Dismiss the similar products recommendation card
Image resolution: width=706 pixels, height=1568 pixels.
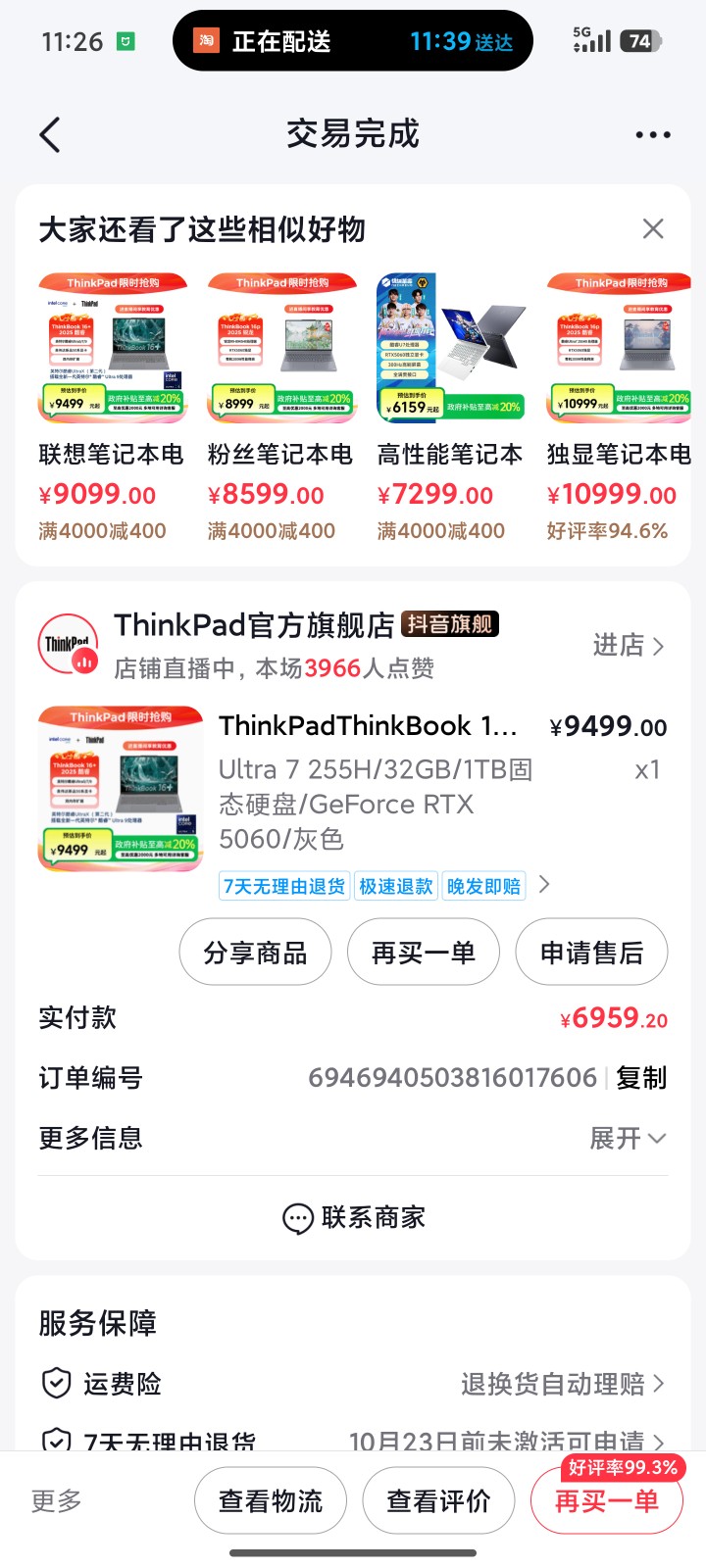653,229
